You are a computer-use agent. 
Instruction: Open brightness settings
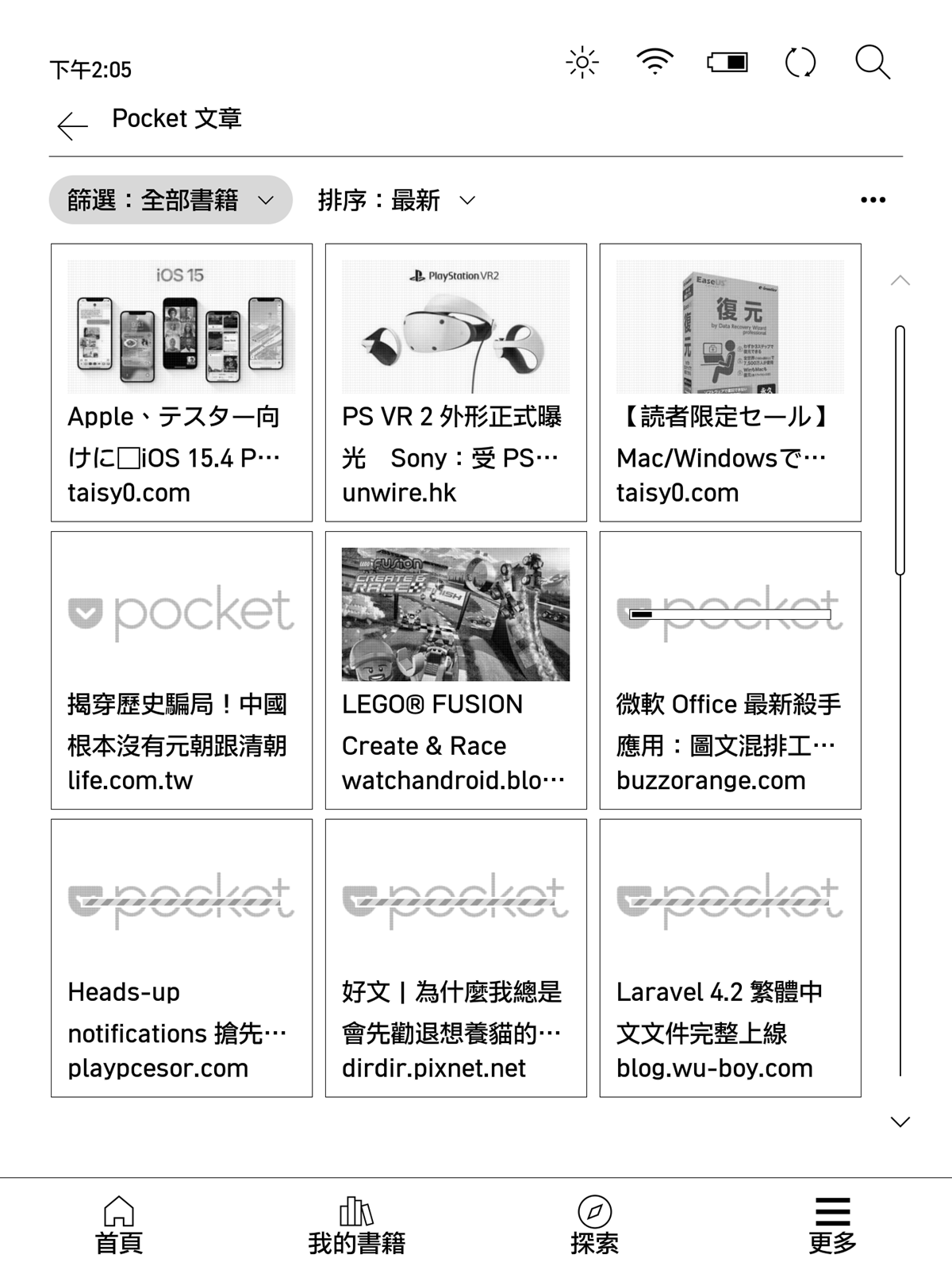click(582, 63)
